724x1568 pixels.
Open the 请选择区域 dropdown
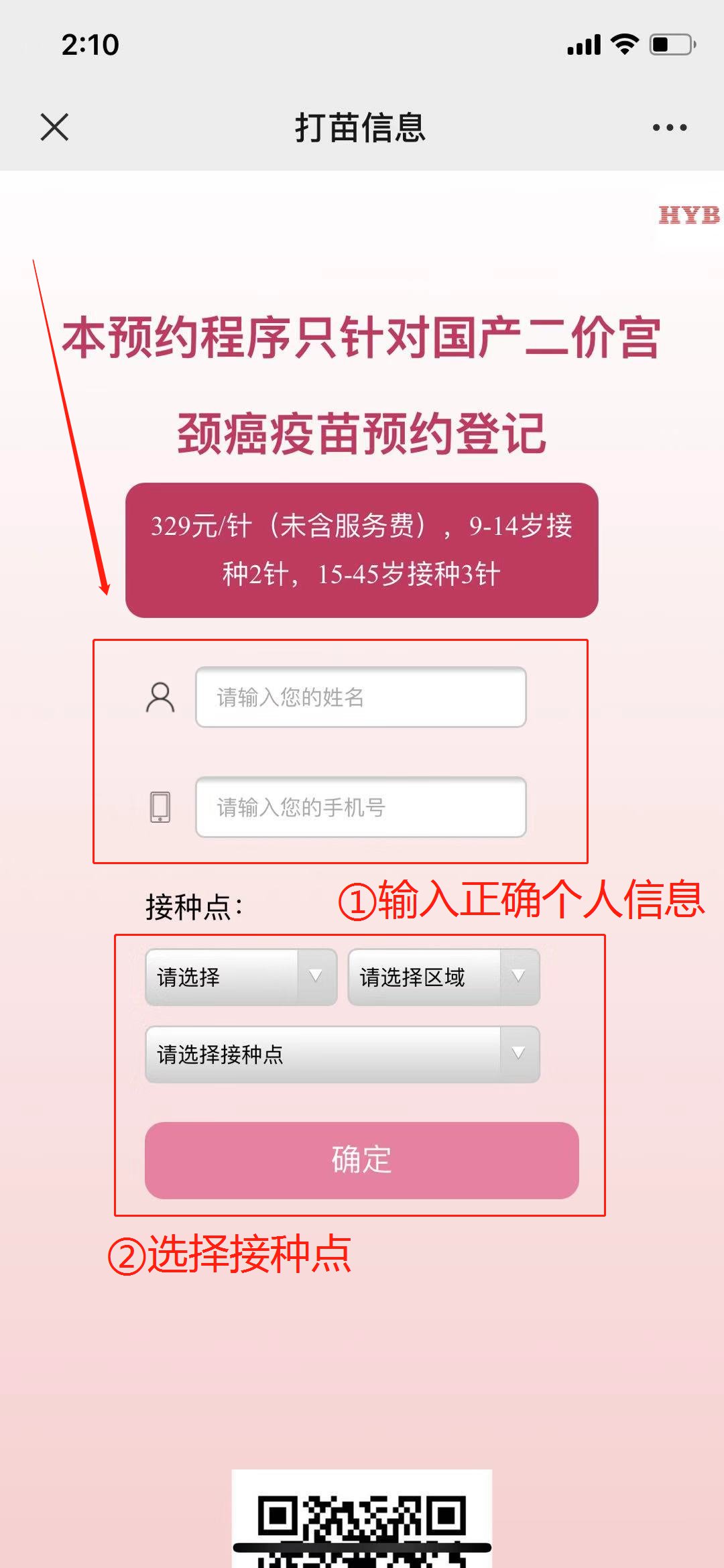point(443,977)
